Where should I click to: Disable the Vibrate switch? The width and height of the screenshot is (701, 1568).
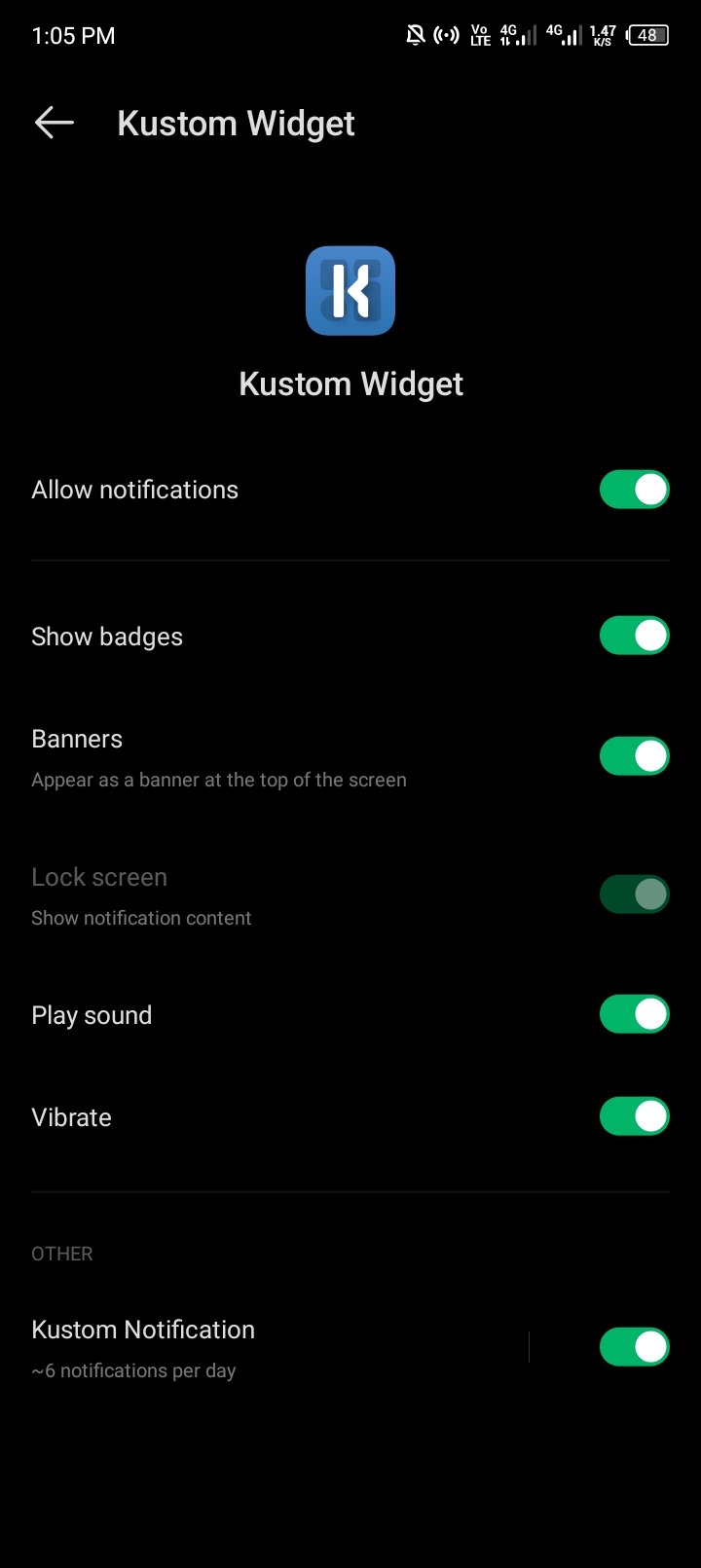pyautogui.click(x=634, y=1116)
